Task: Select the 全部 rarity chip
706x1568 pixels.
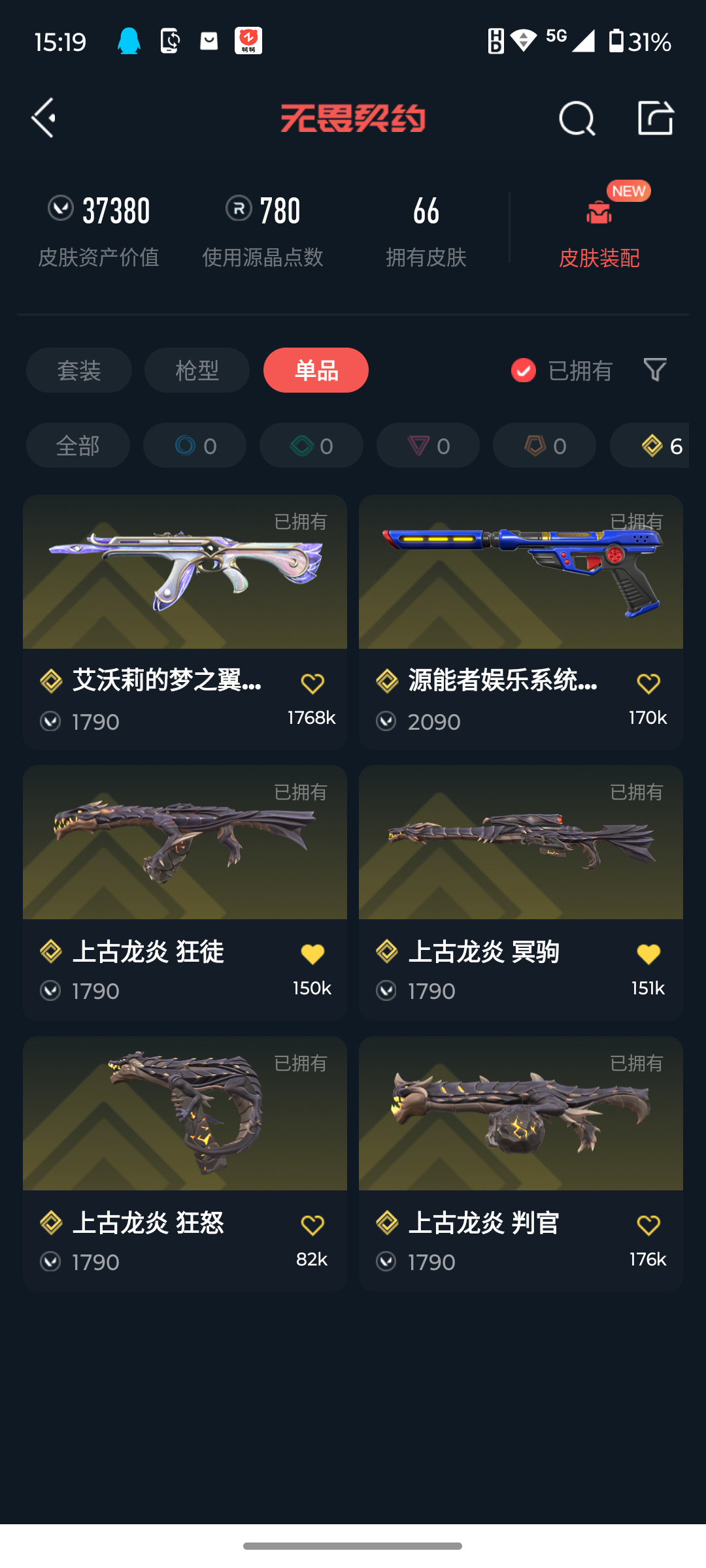Action: pyautogui.click(x=78, y=446)
